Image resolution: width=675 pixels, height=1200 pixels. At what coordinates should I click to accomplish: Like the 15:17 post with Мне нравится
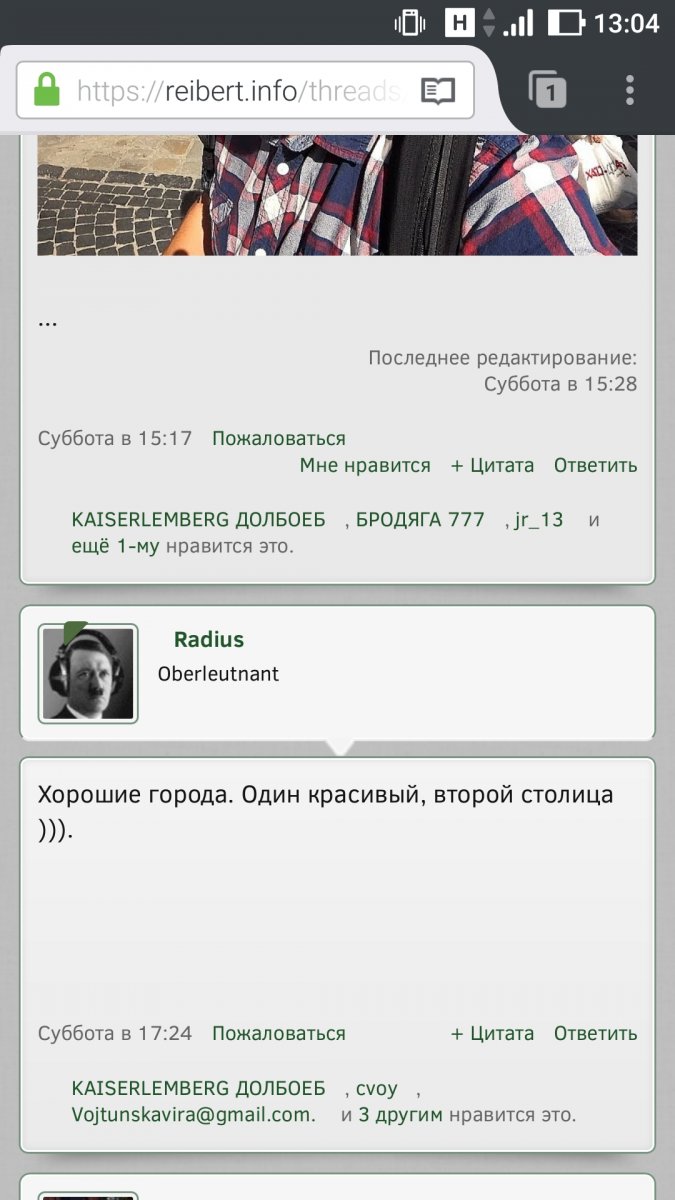(x=365, y=465)
